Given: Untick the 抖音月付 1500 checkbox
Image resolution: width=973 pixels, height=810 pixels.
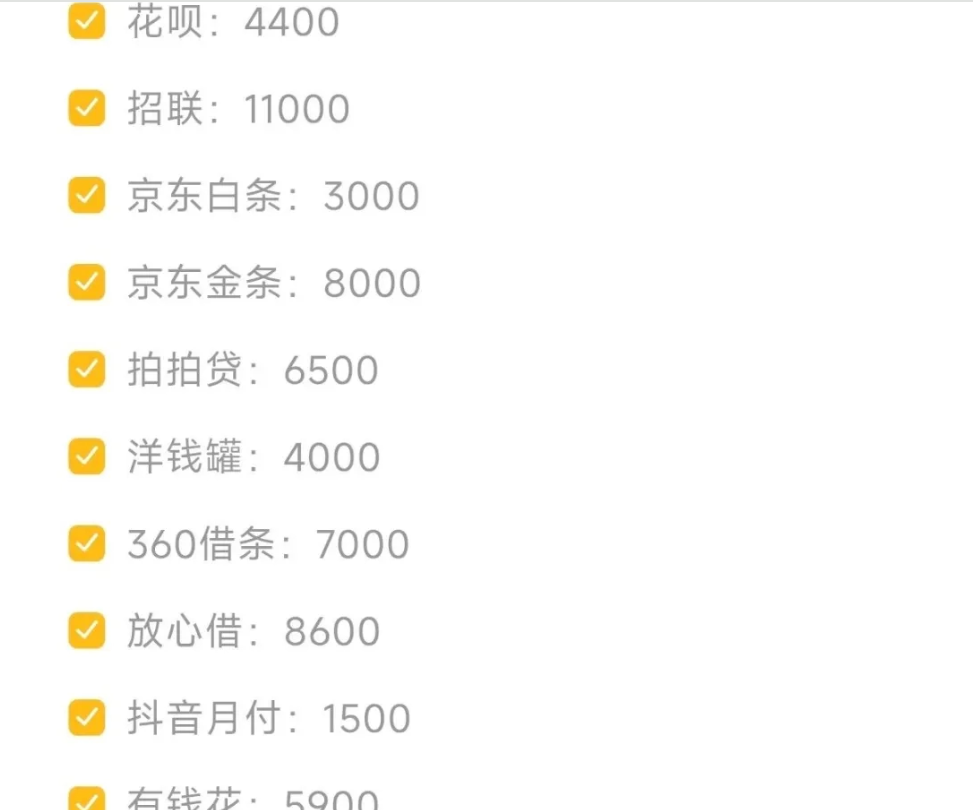Looking at the screenshot, I should (x=86, y=718).
